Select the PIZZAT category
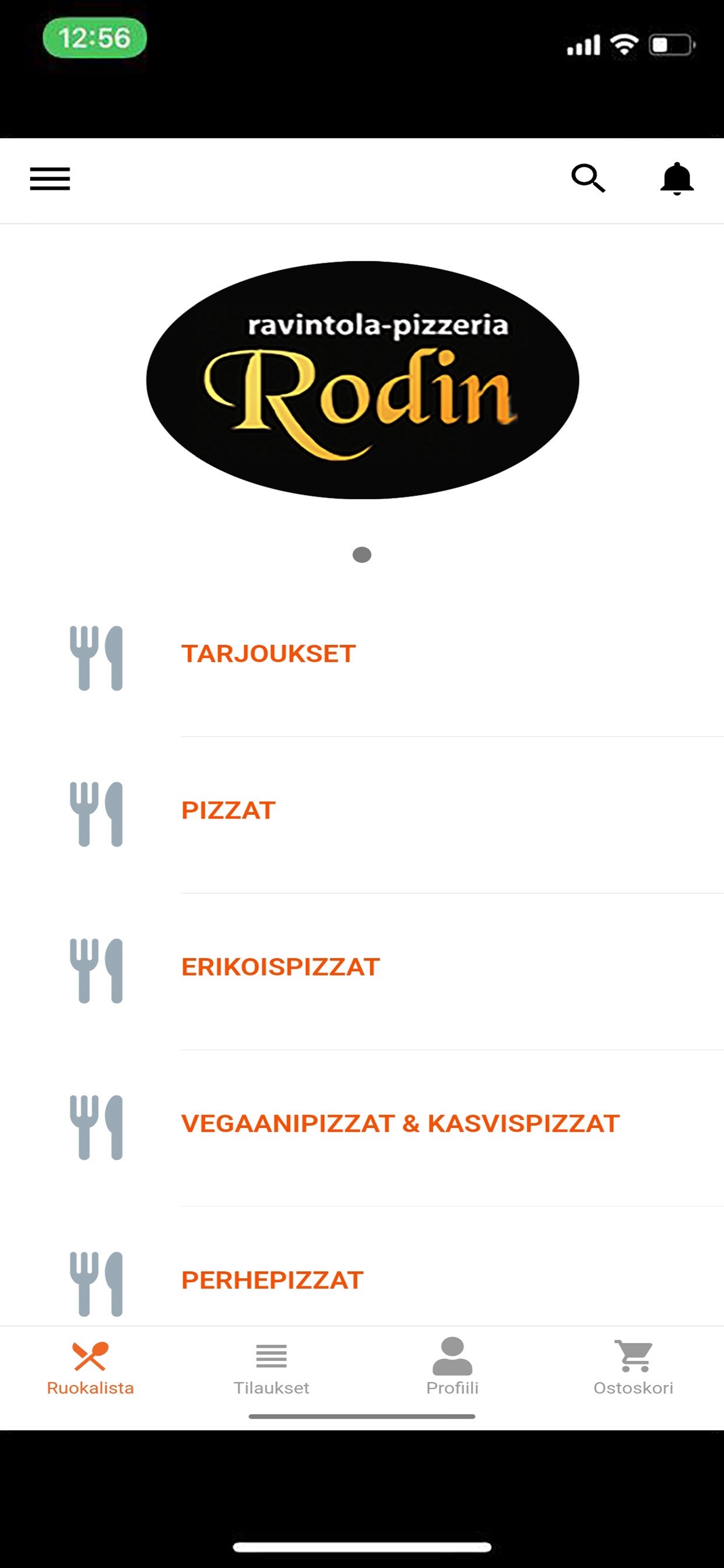Image resolution: width=724 pixels, height=1568 pixels. [362, 815]
